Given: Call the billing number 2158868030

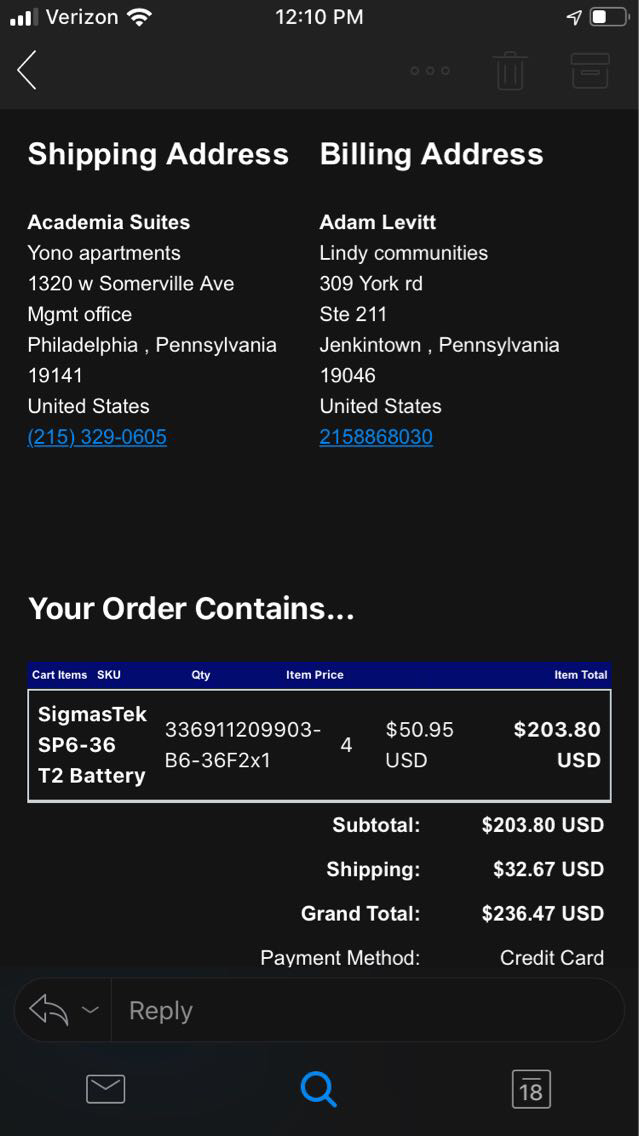Looking at the screenshot, I should click(x=376, y=437).
